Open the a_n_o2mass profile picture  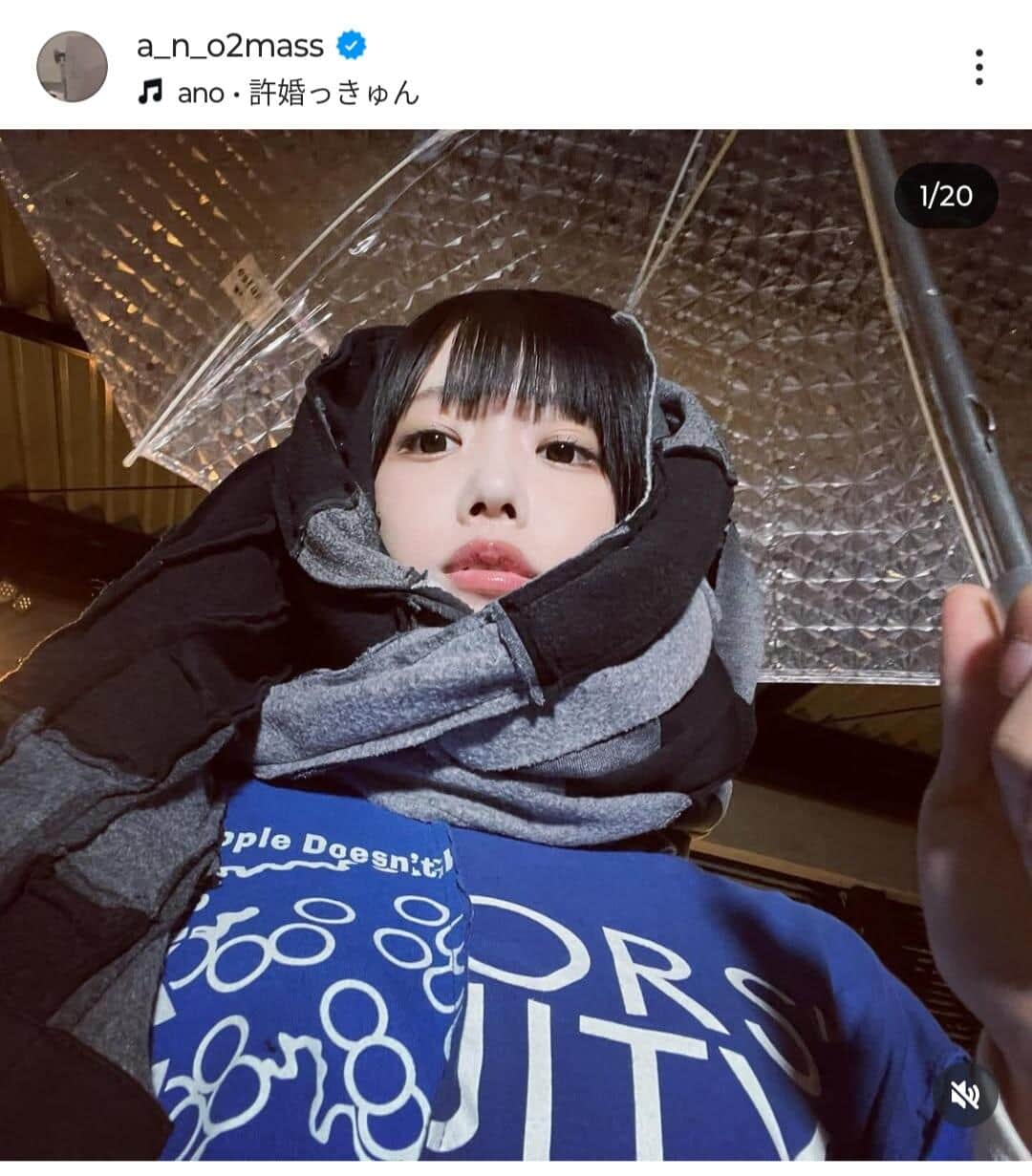point(72,67)
